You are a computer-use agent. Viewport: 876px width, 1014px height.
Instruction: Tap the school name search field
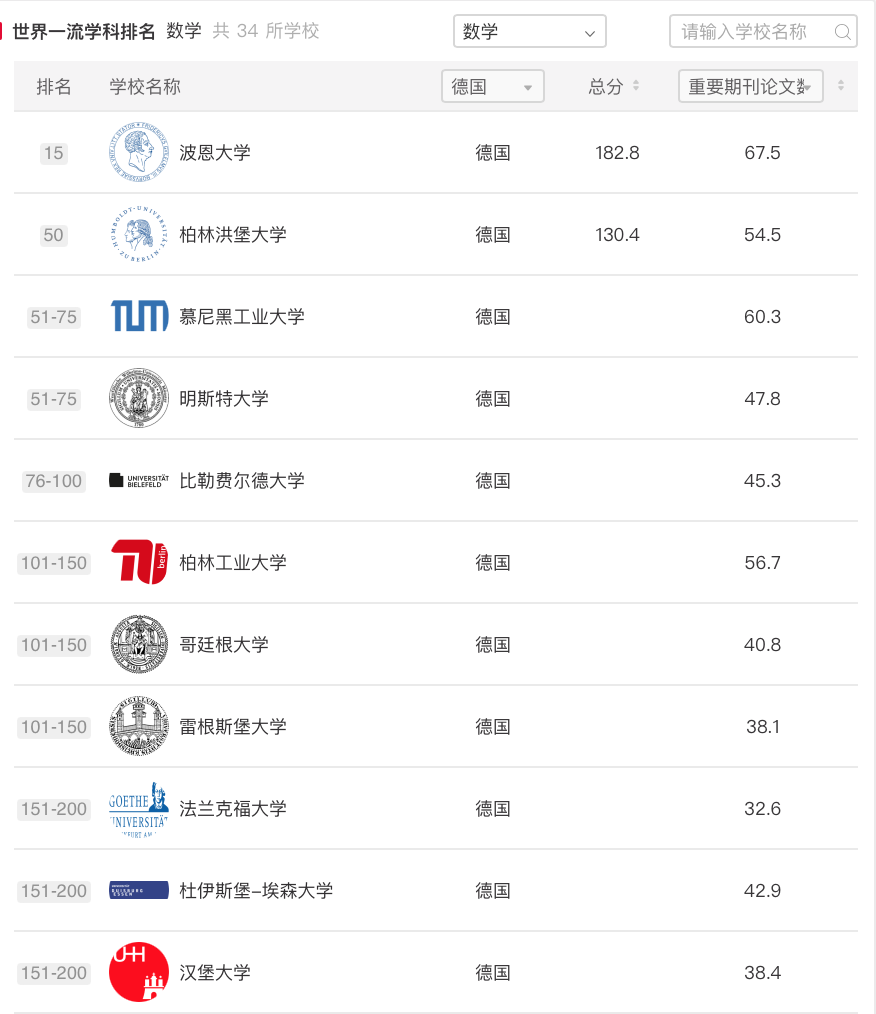[x=750, y=31]
